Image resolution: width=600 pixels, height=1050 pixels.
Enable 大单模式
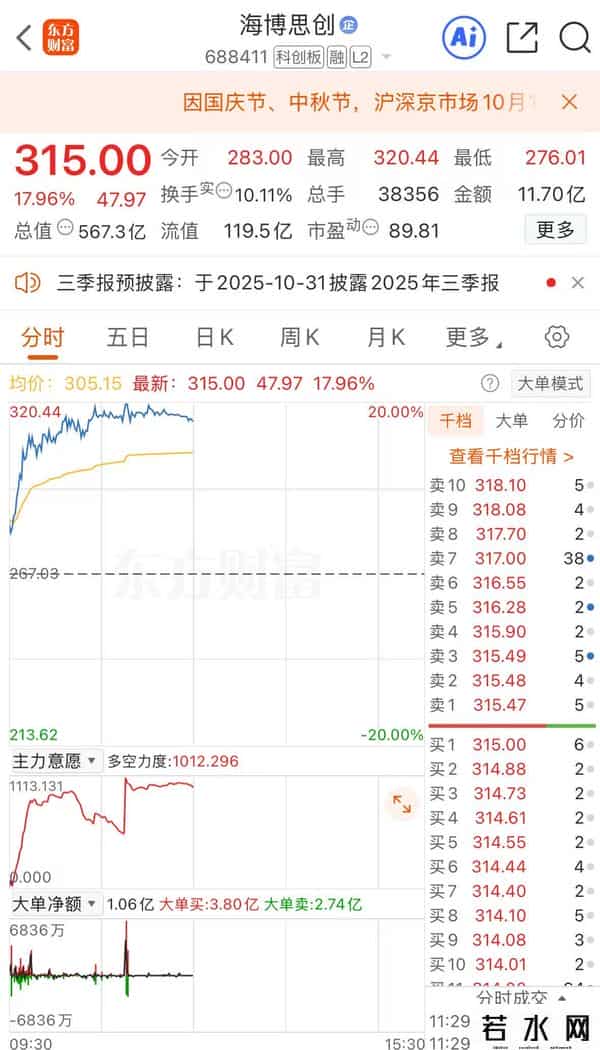pos(550,383)
